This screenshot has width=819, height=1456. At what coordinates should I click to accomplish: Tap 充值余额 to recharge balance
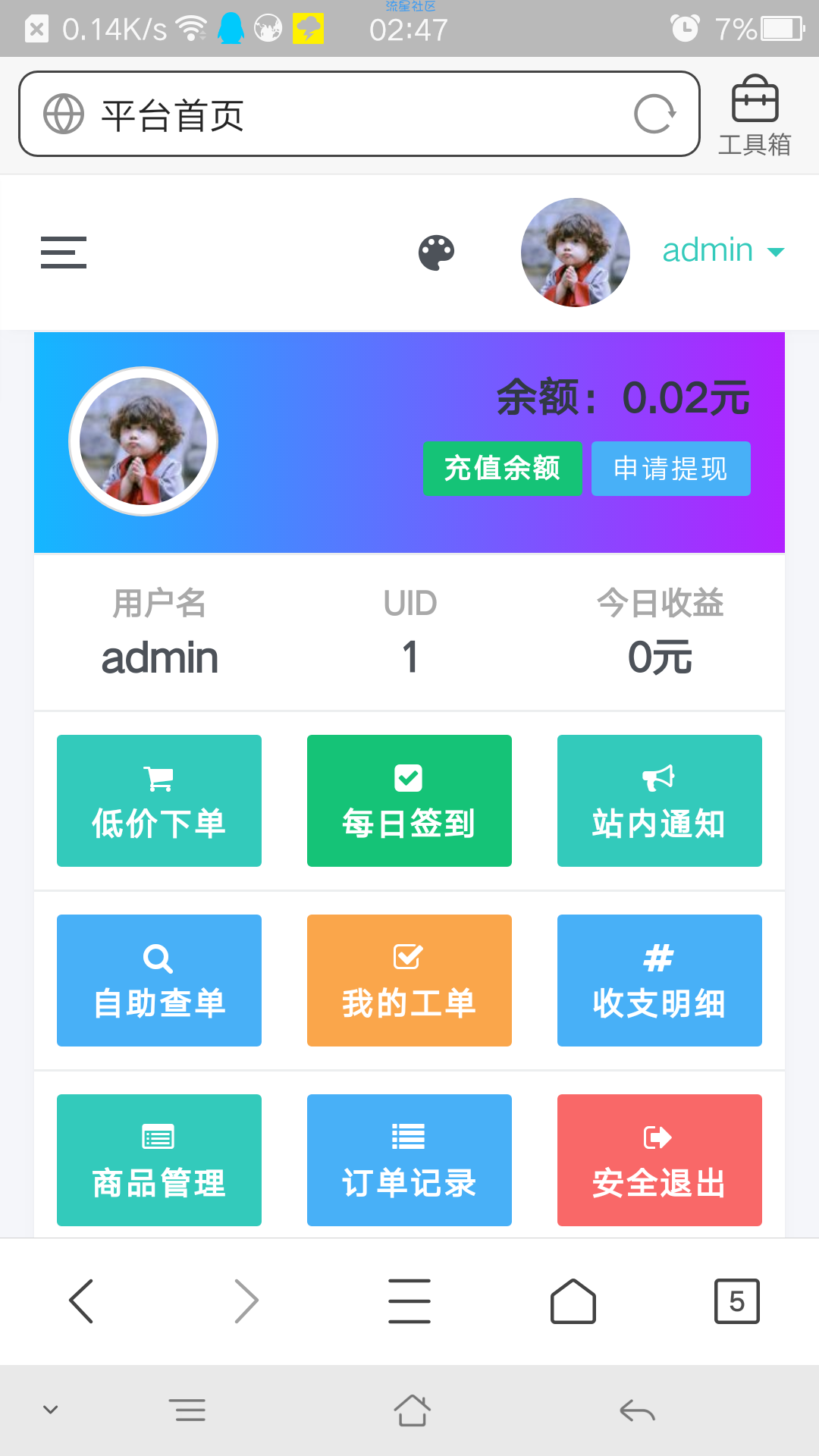pos(502,469)
